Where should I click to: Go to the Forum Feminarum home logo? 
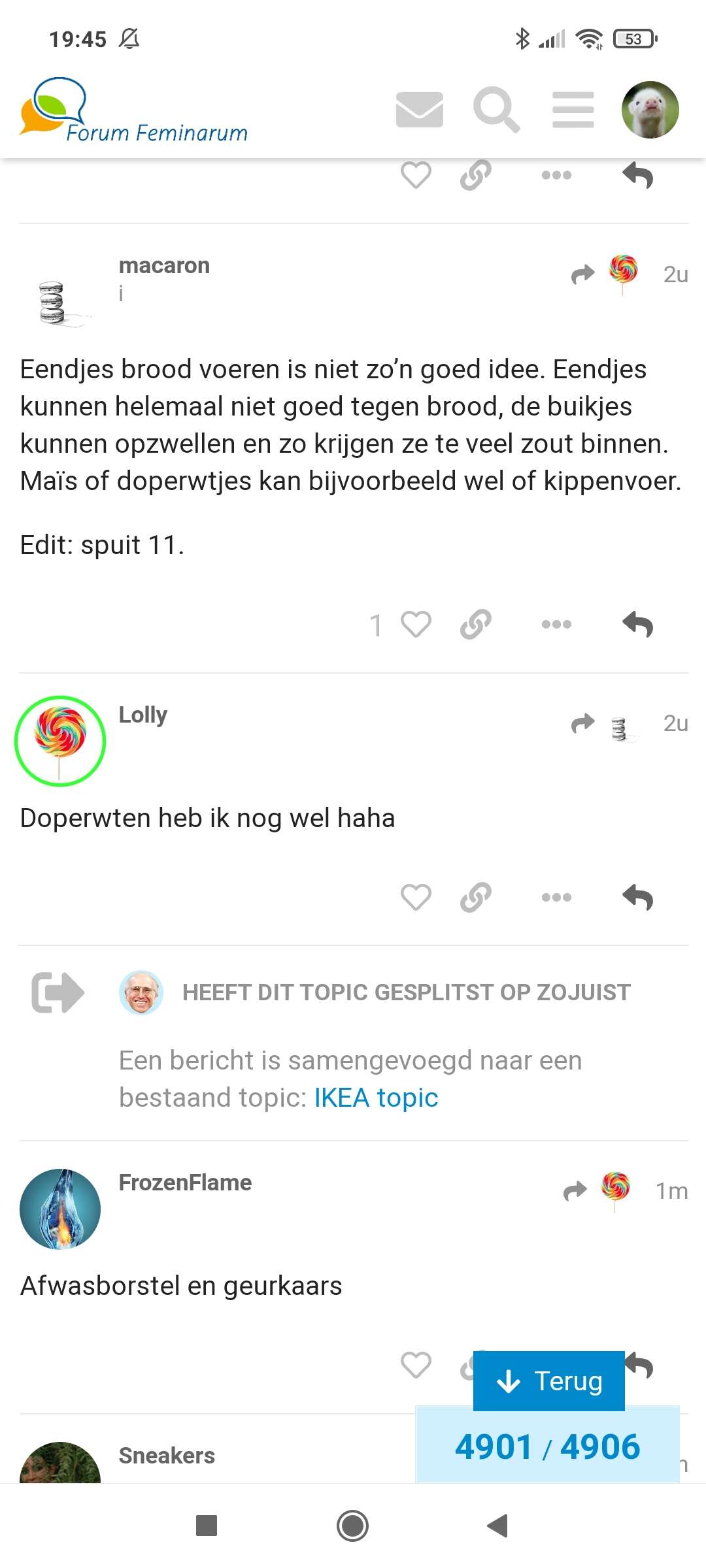(x=134, y=110)
